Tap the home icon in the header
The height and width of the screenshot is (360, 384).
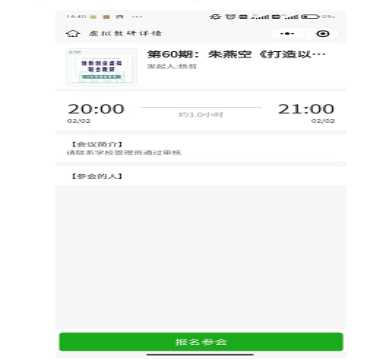[x=73, y=33]
